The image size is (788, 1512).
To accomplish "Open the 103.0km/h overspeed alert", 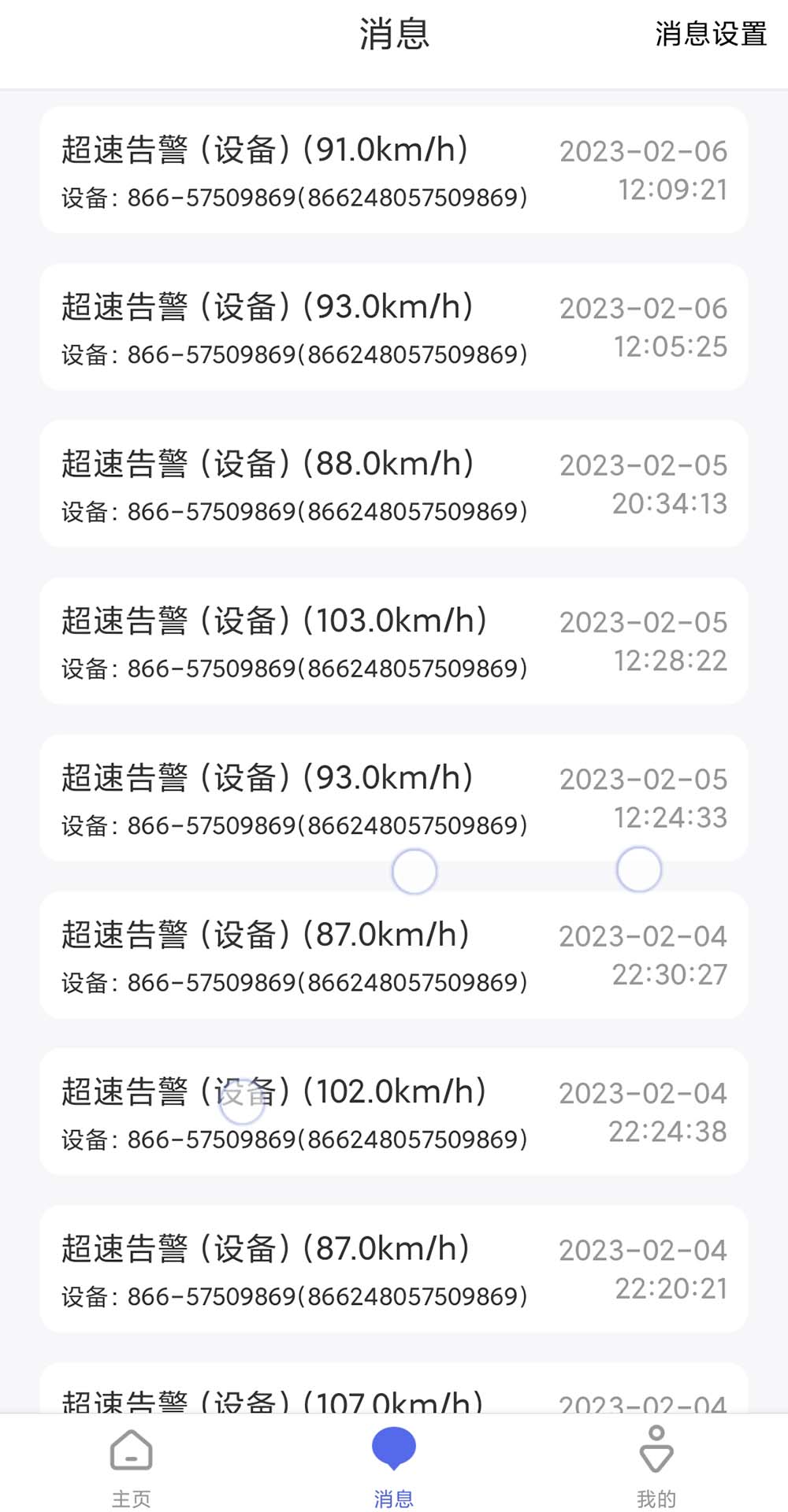I will click(394, 641).
